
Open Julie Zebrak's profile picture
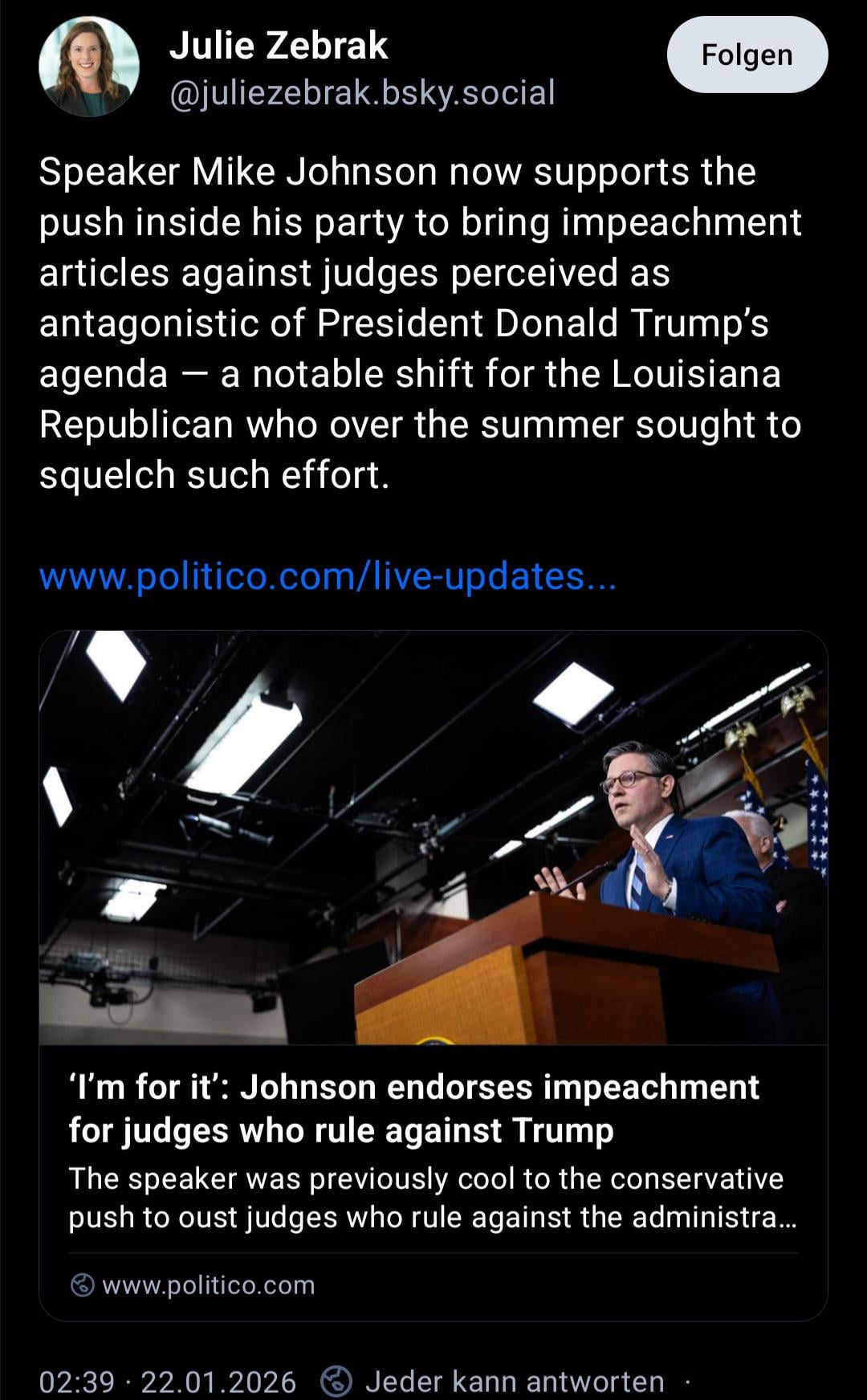(x=88, y=67)
